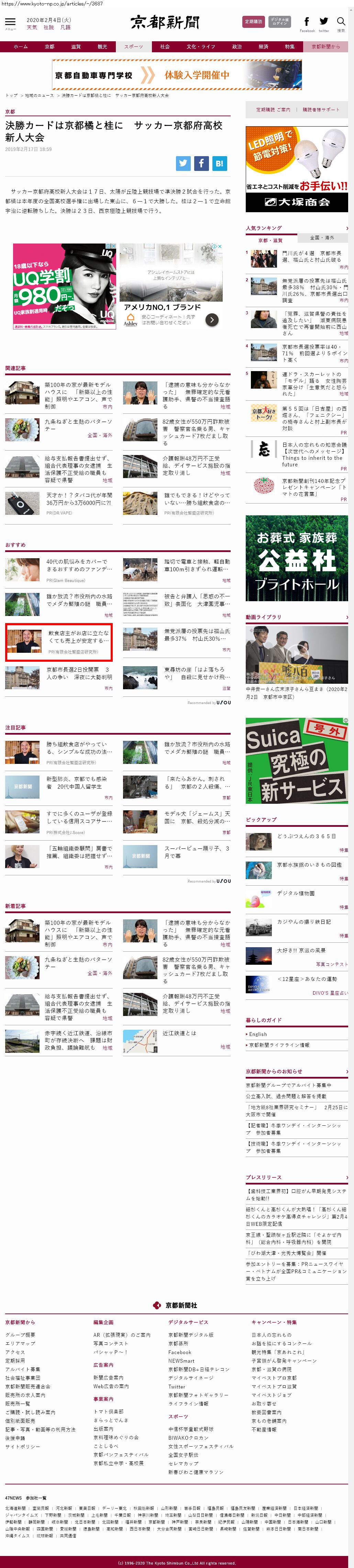This screenshot has width=354, height=1568.
Task: Tap the 定期購読 subscription button
Action: click(253, 21)
